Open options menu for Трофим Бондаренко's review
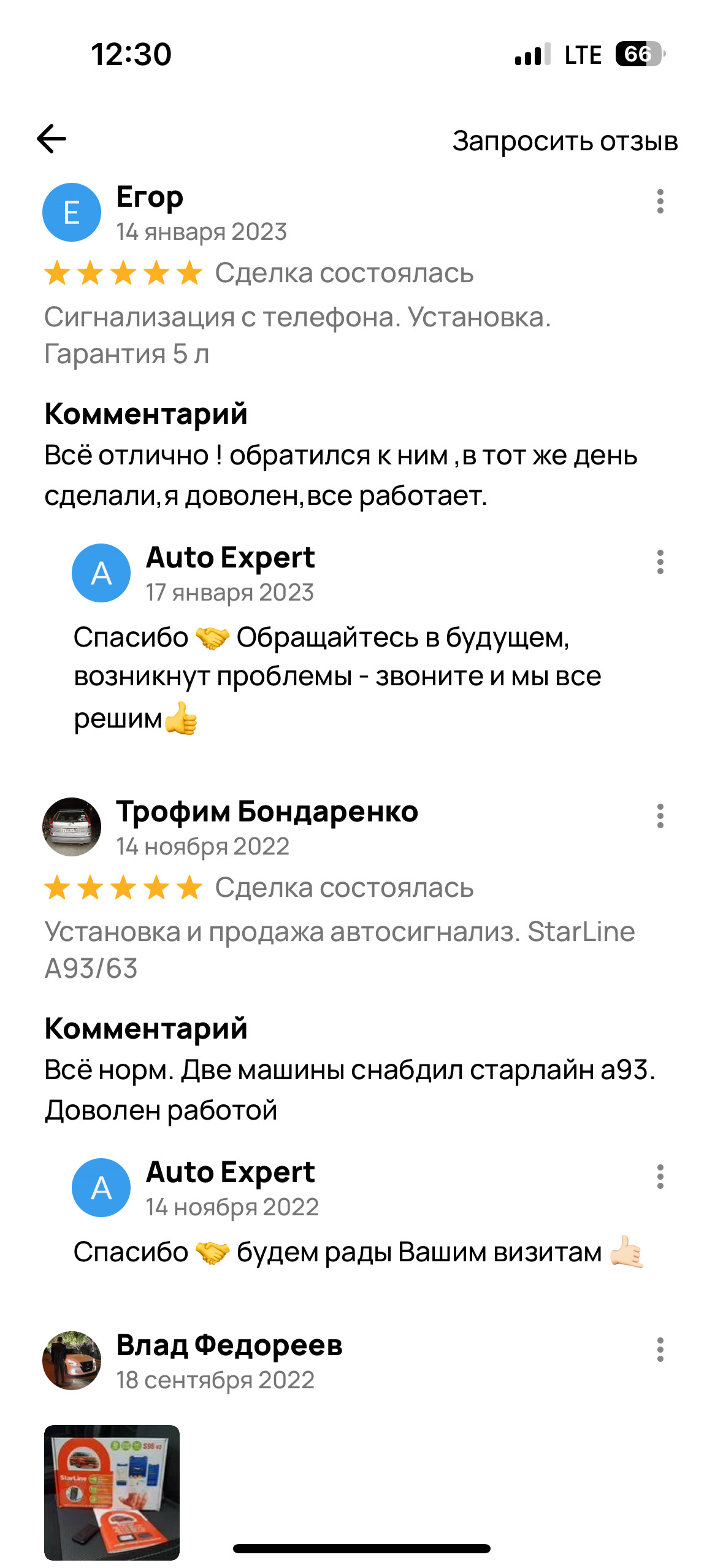This screenshot has width=723, height=1568. tap(660, 816)
